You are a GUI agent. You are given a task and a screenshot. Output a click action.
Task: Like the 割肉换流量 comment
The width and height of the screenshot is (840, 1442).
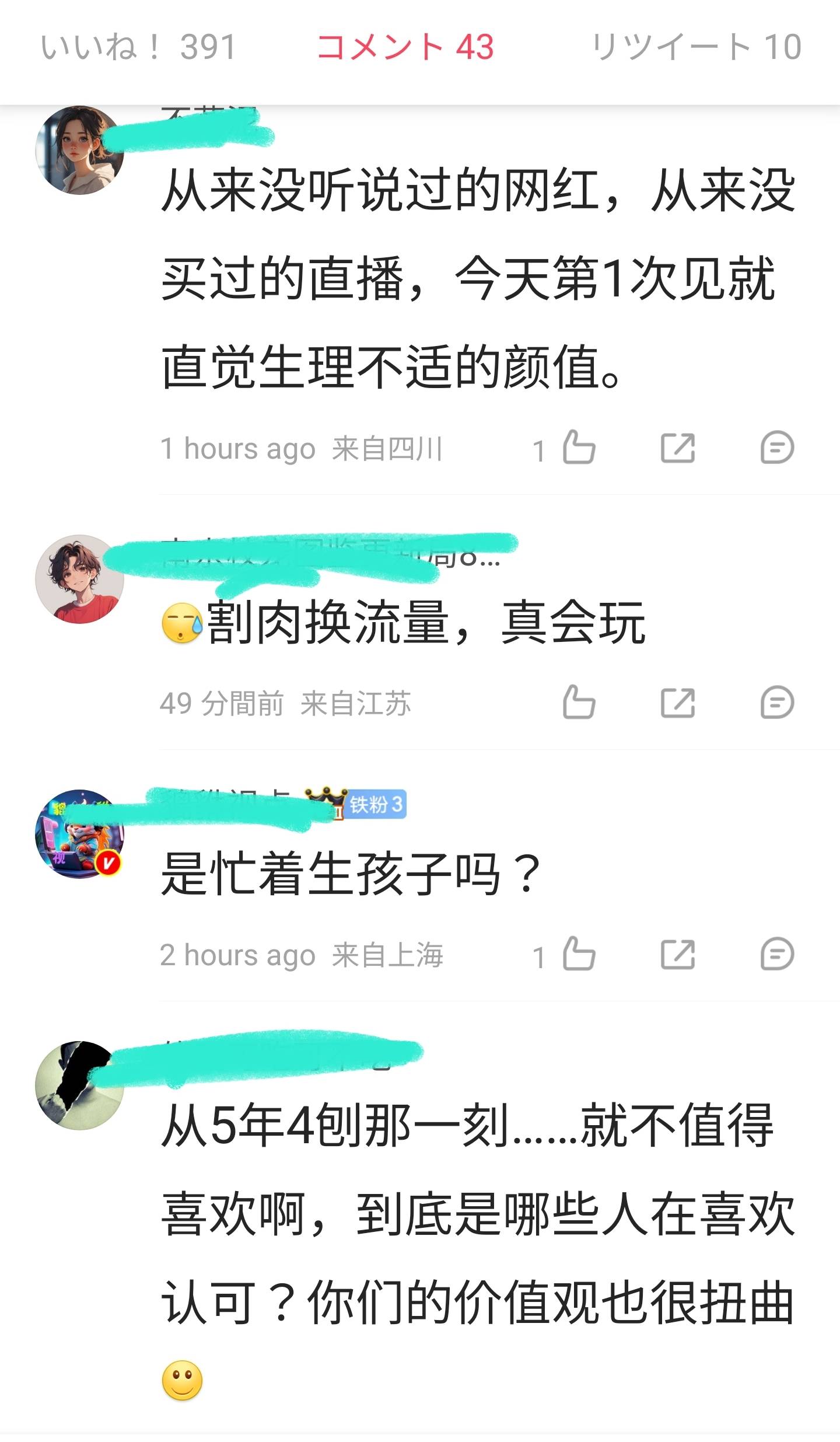click(578, 702)
